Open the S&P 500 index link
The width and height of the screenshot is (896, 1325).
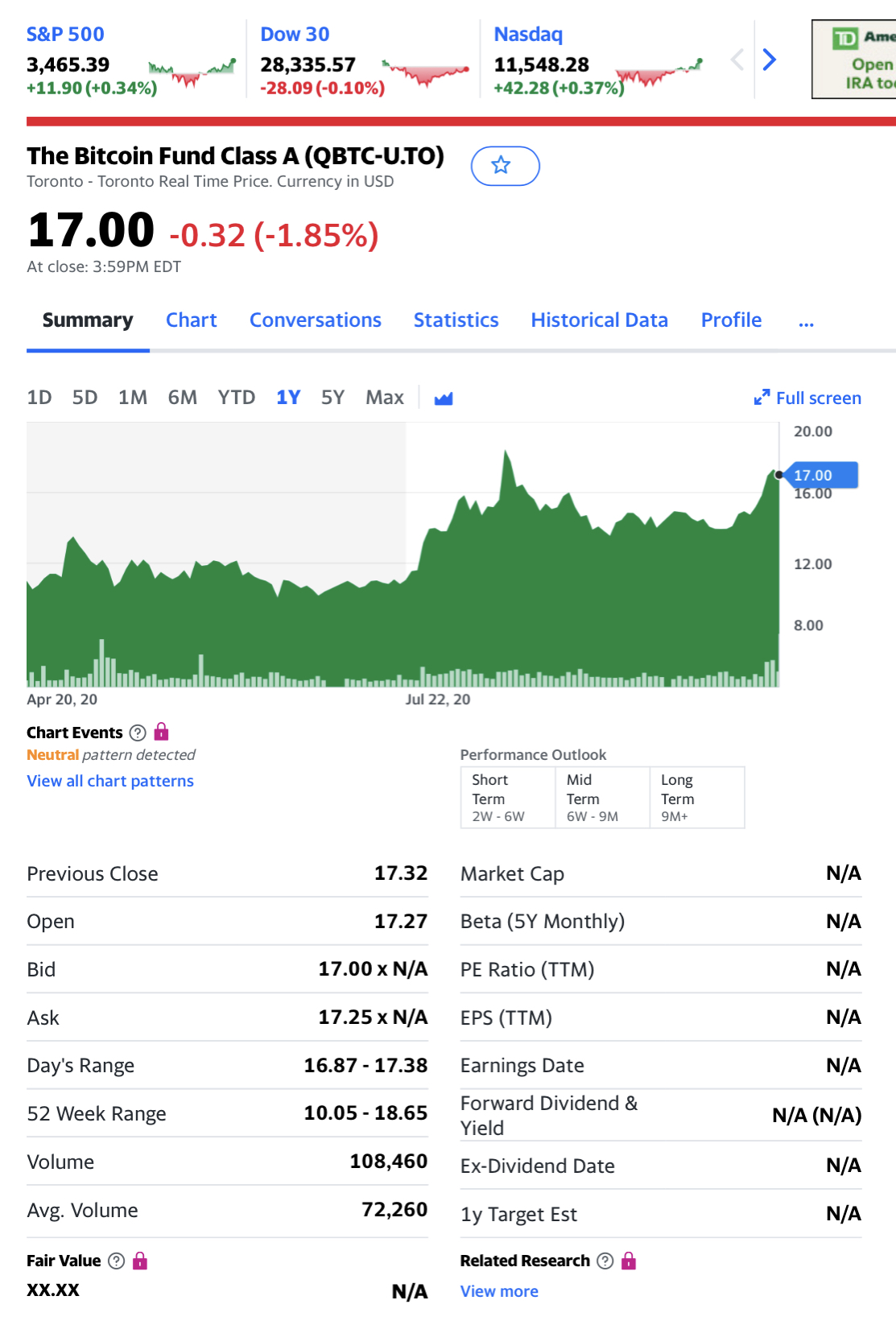(x=65, y=35)
